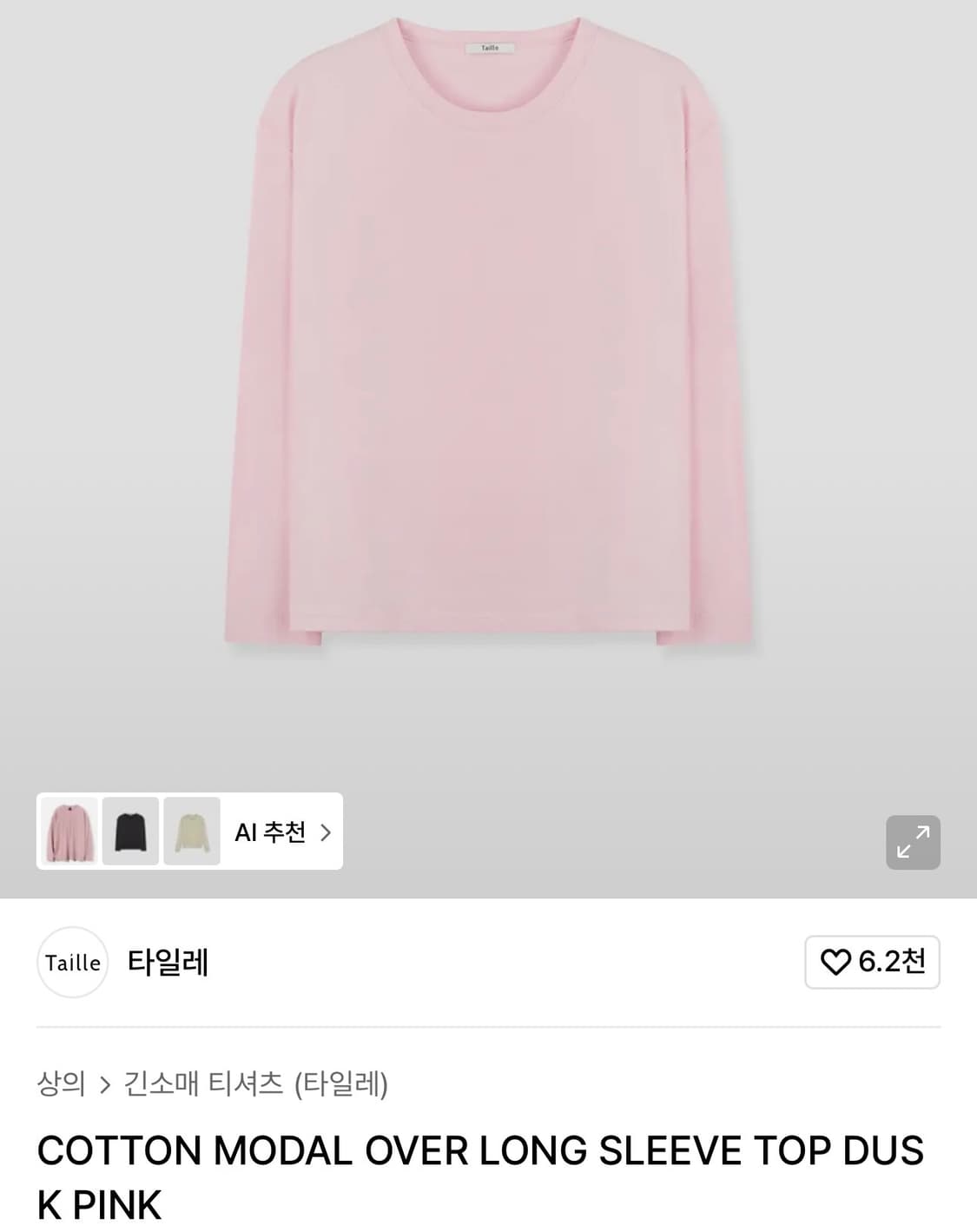Click the Taille brand logo circle
The image size is (977, 1232).
tap(72, 963)
